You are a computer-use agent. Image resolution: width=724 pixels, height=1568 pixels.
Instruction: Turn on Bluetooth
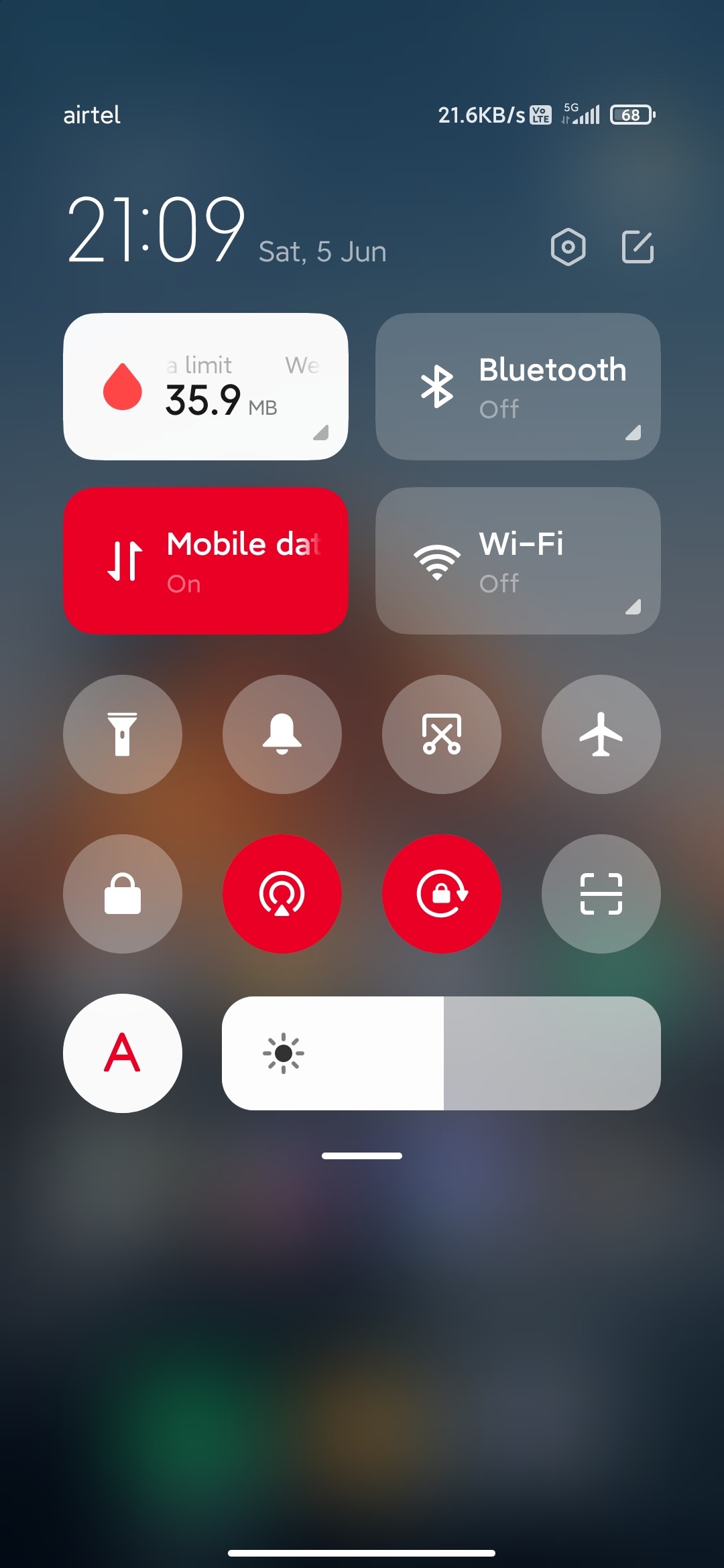(x=518, y=387)
